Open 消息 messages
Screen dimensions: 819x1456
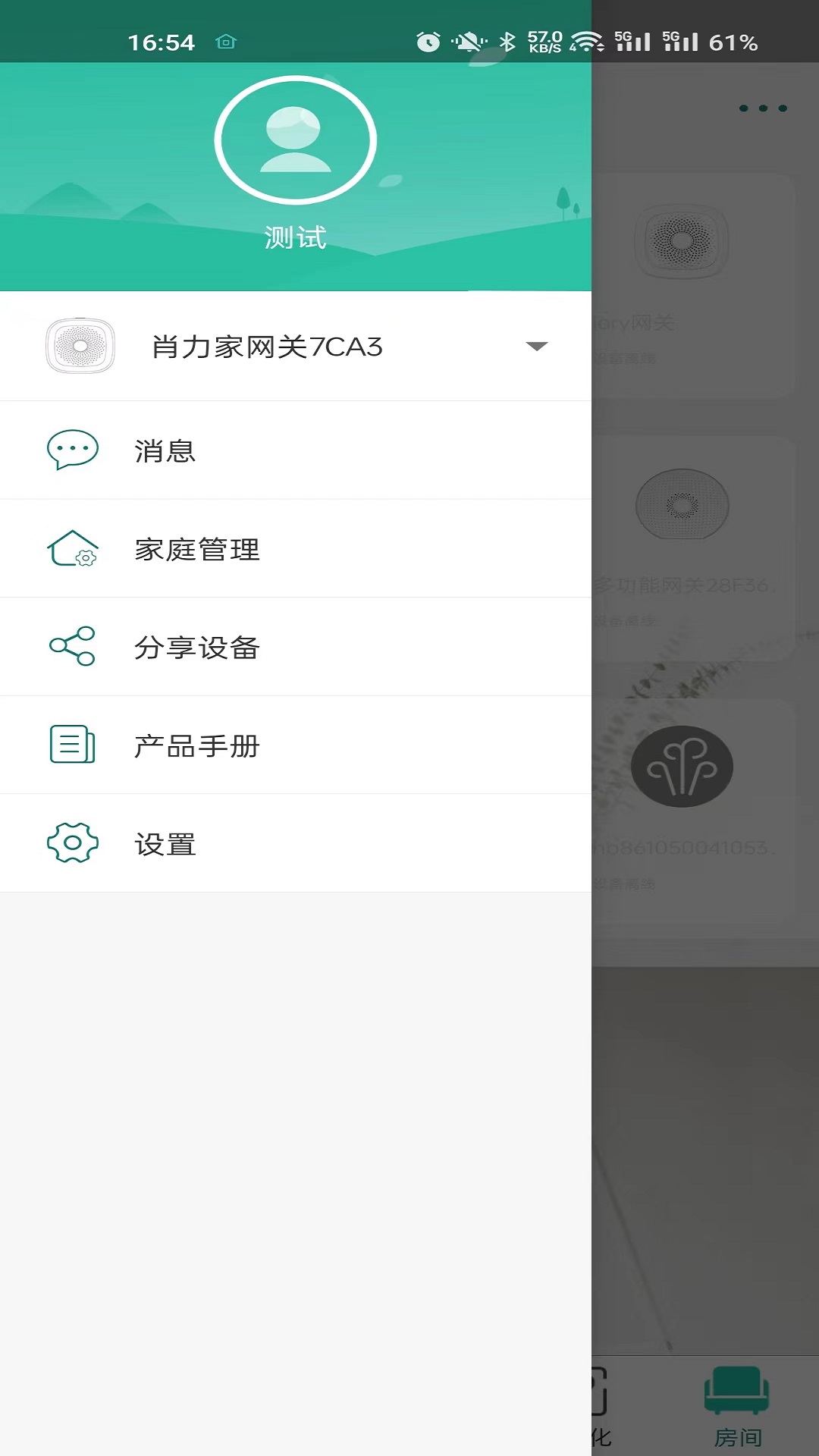[296, 450]
